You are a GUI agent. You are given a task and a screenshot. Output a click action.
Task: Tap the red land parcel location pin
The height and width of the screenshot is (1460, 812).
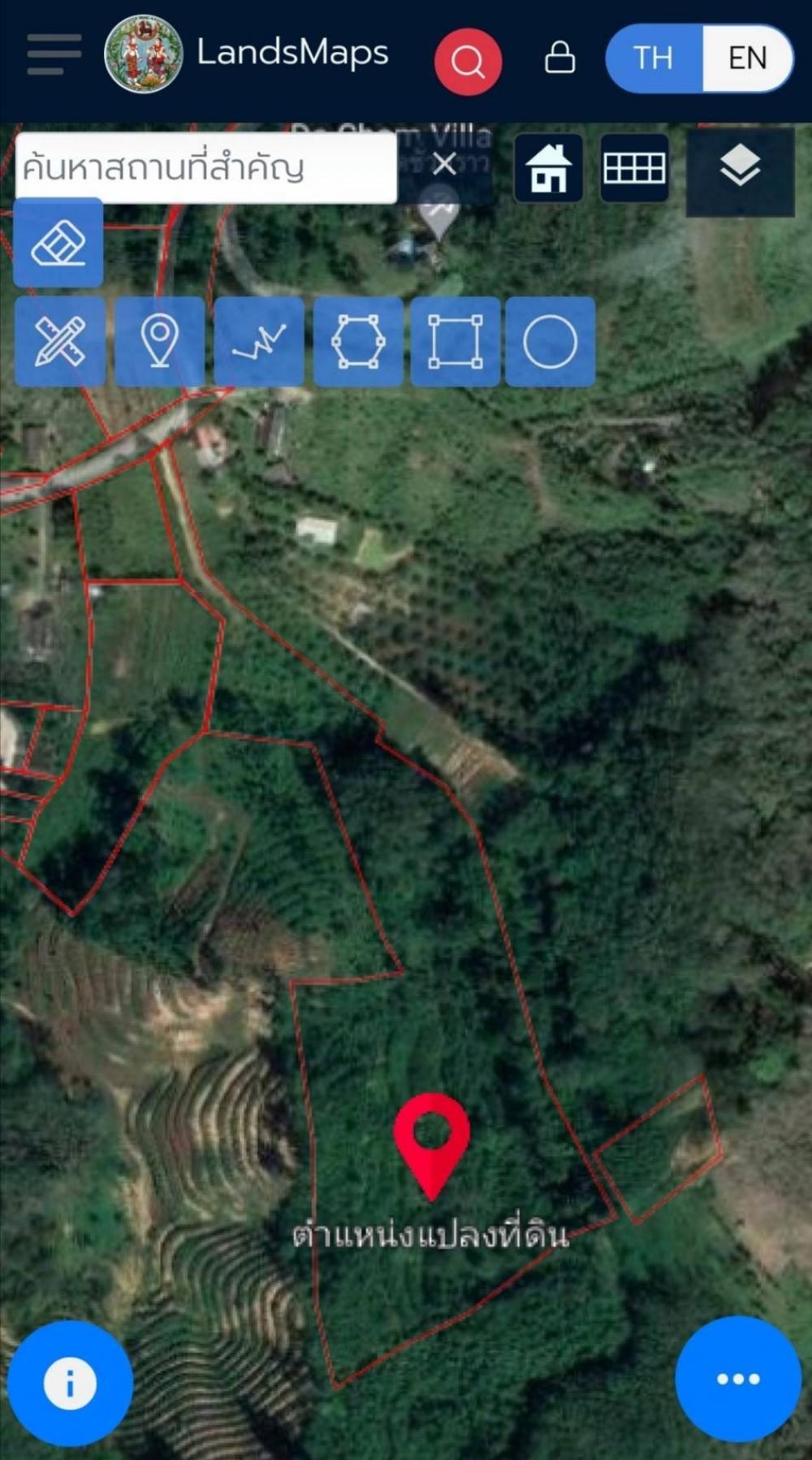(431, 1137)
